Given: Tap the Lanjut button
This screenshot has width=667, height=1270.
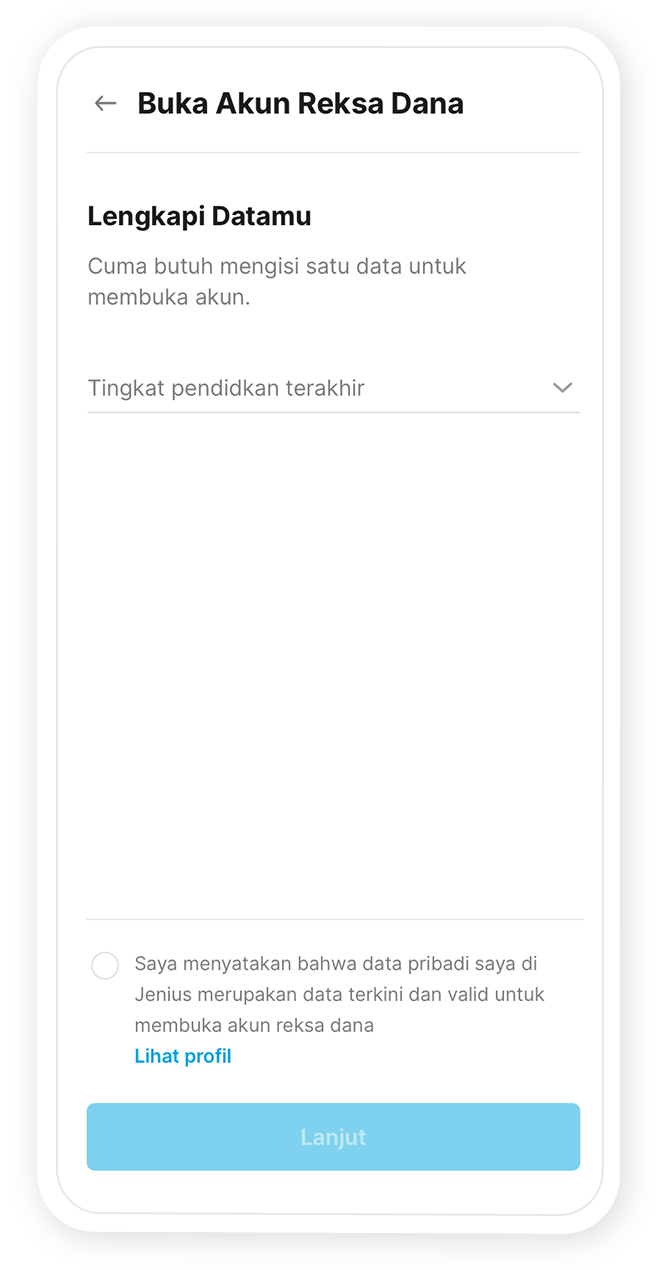Looking at the screenshot, I should pos(333,1137).
